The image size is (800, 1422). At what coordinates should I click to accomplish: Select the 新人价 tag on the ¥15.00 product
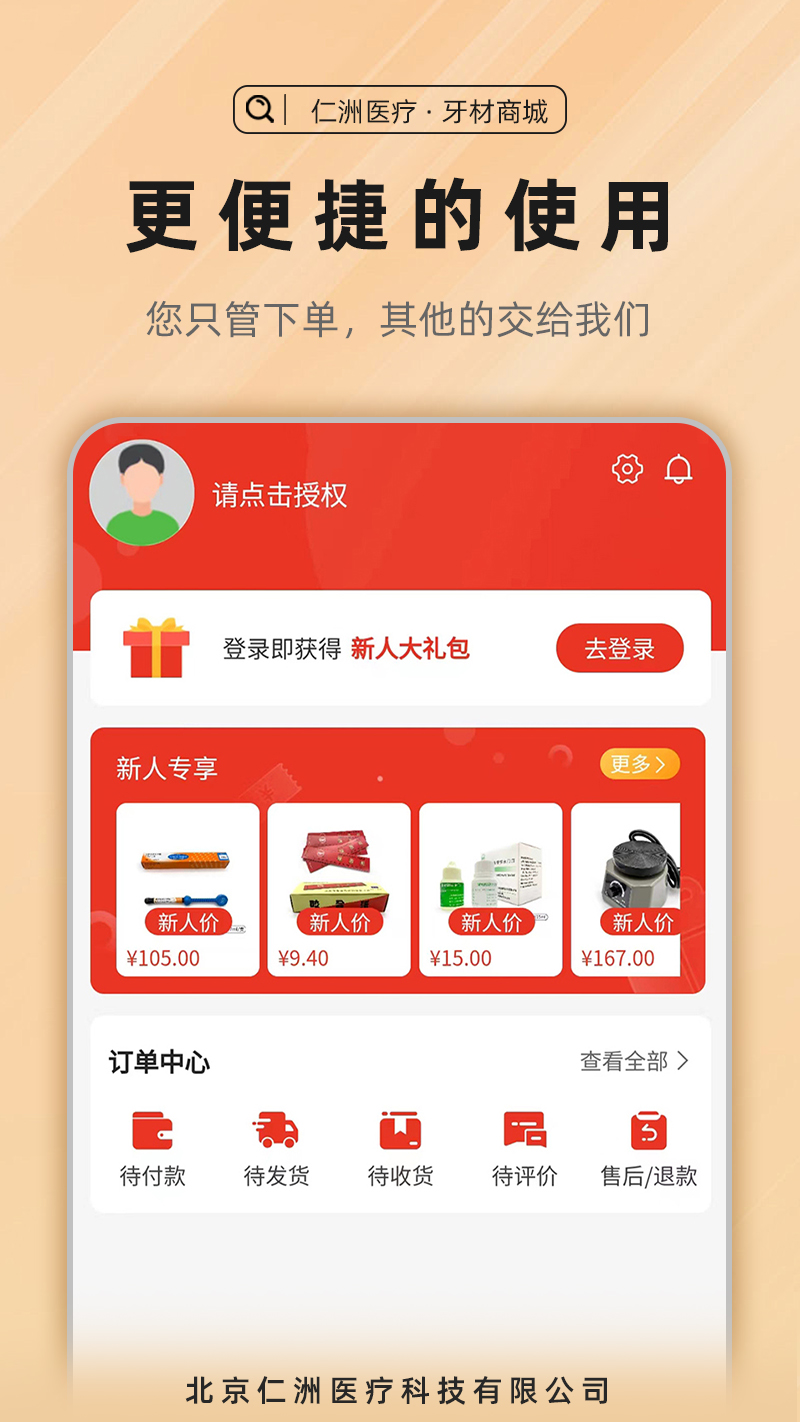click(490, 920)
